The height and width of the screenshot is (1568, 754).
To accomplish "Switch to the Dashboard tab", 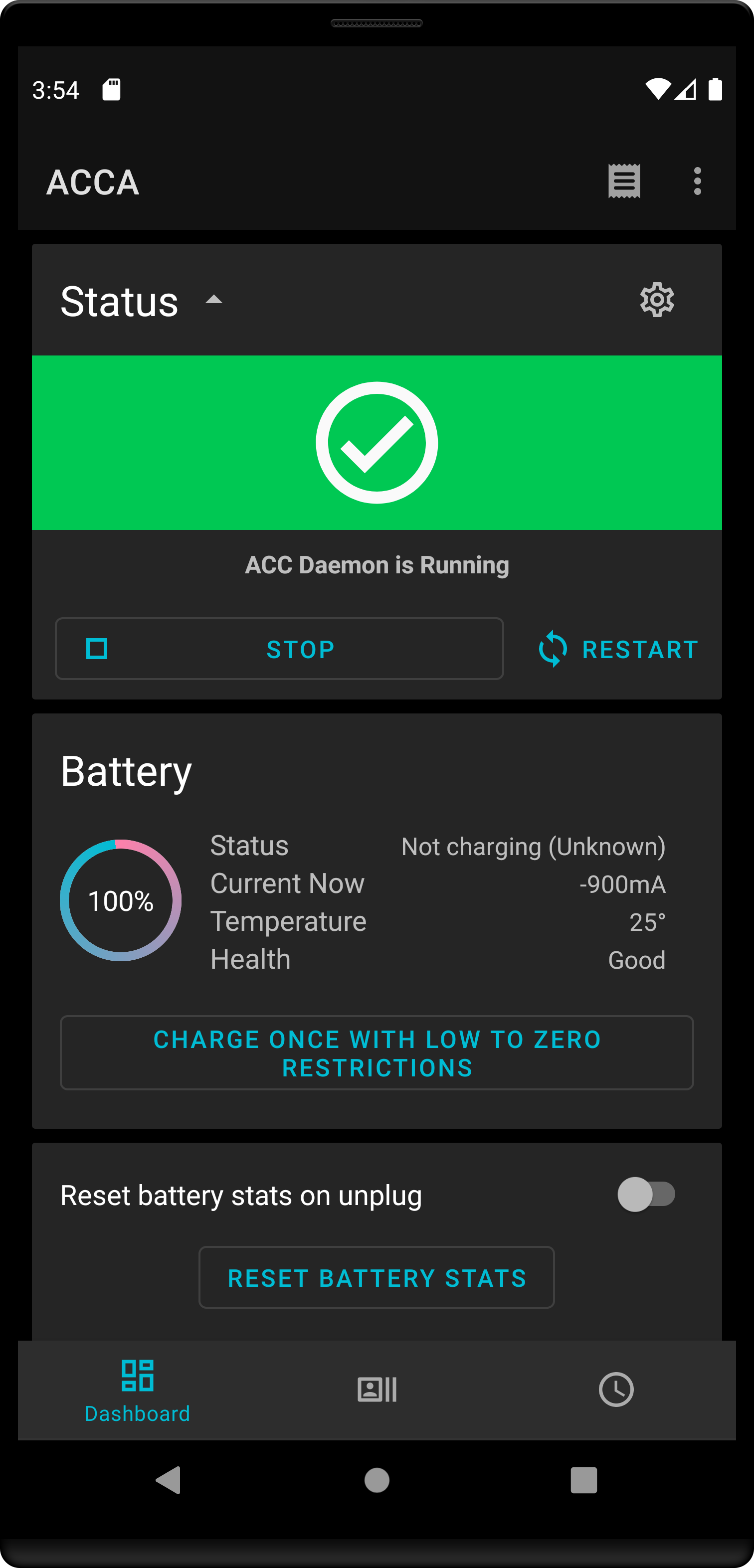I will (138, 1391).
